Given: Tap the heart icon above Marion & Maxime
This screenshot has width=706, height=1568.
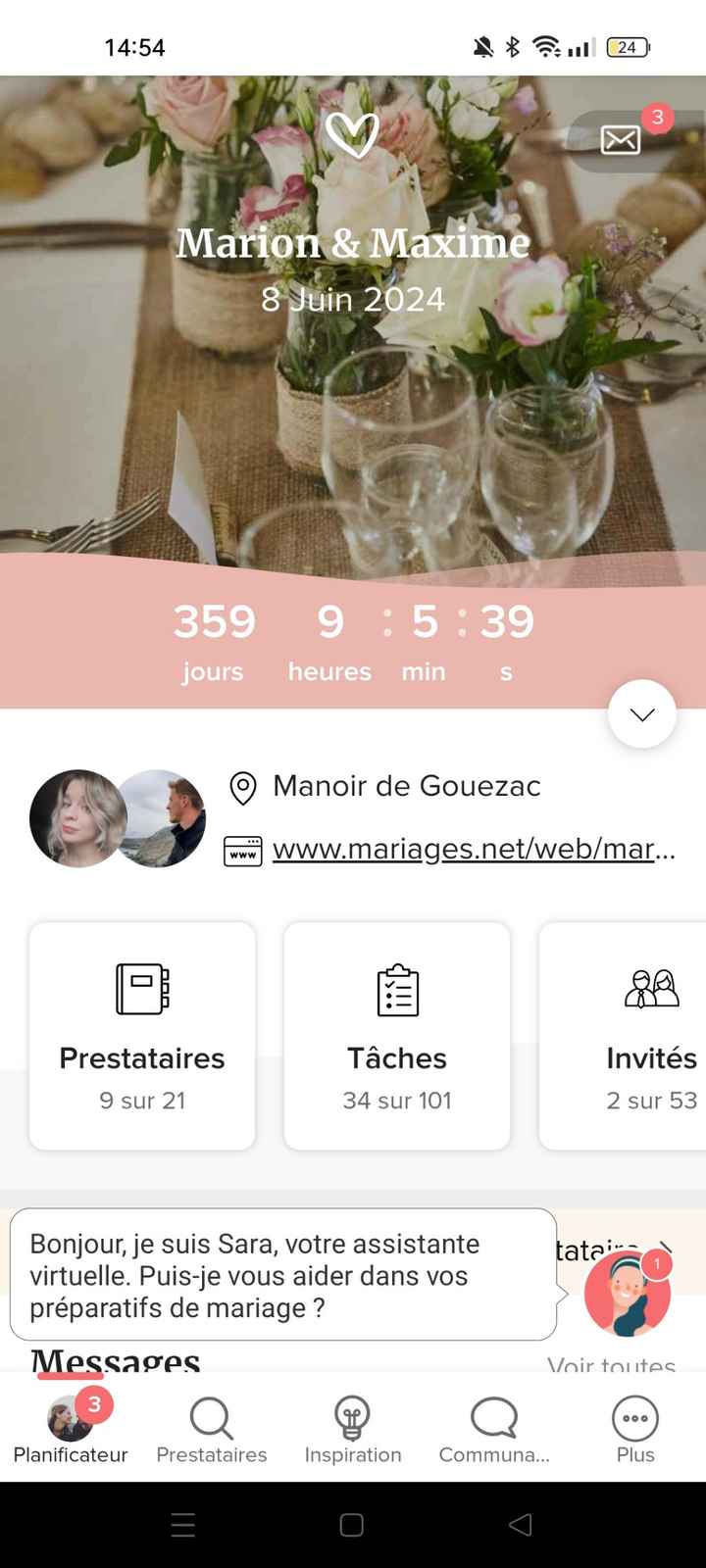Looking at the screenshot, I should click(353, 135).
